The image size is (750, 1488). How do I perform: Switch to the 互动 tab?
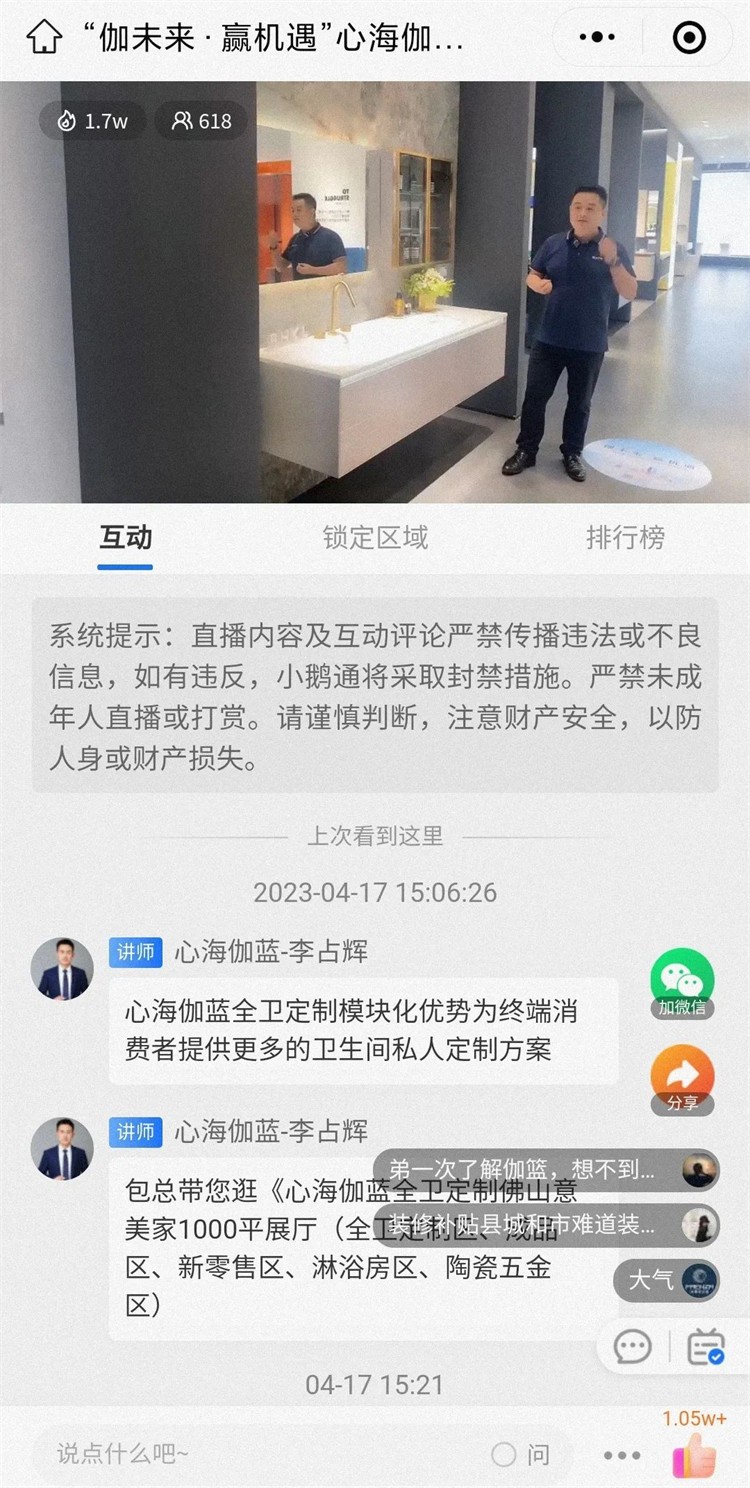125,538
